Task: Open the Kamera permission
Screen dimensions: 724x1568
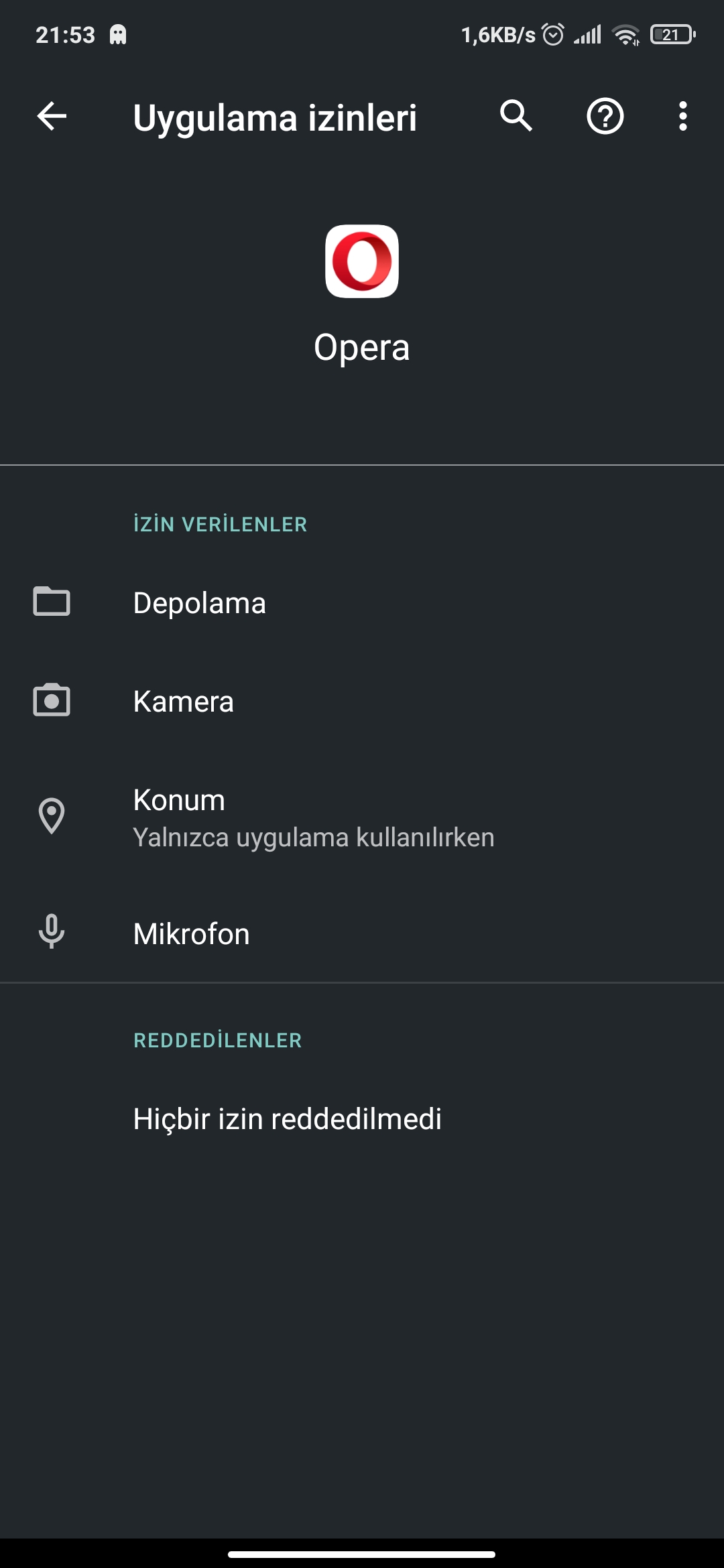Action: (x=362, y=701)
